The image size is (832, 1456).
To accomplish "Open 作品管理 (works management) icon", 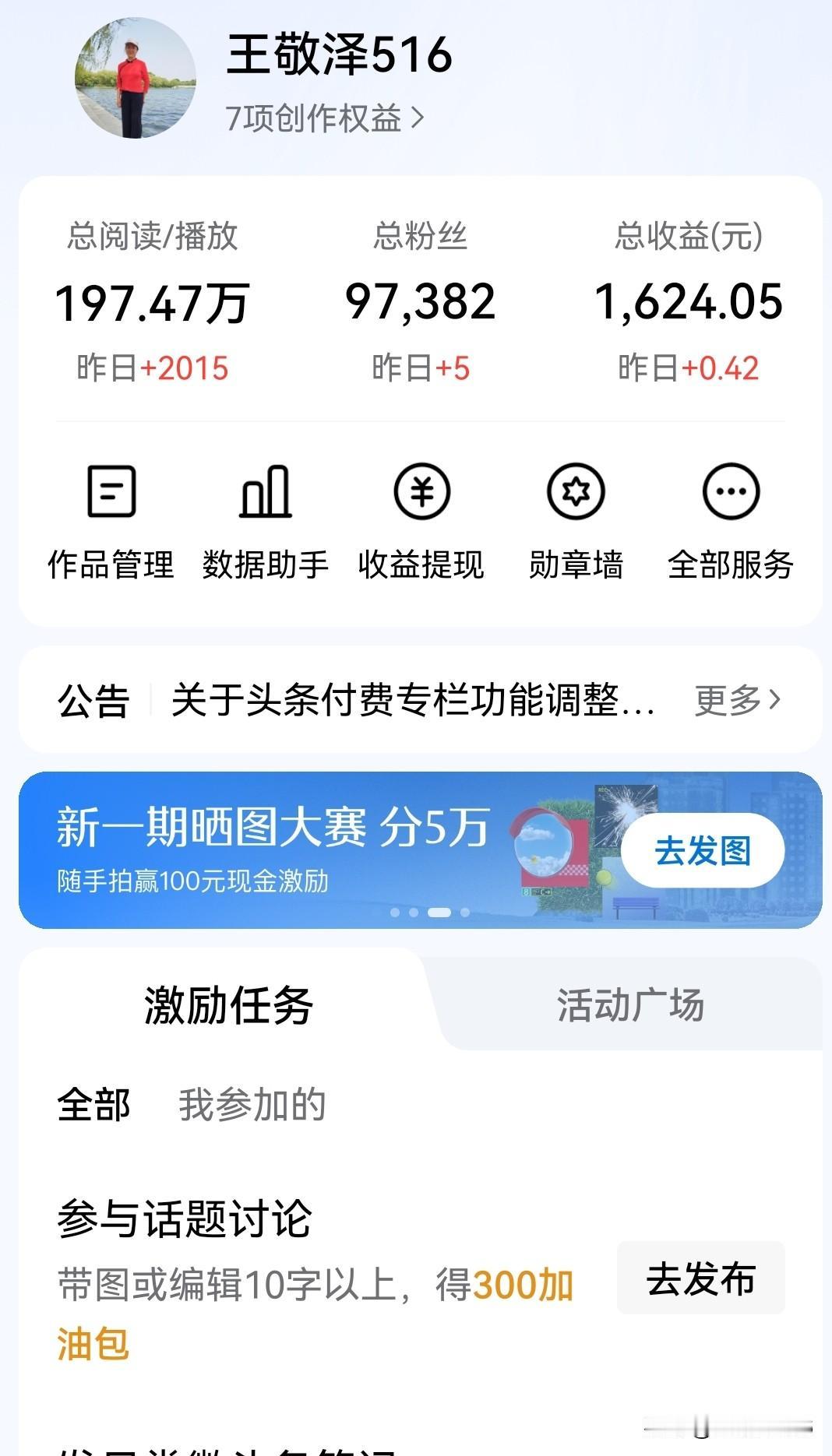I will click(112, 522).
